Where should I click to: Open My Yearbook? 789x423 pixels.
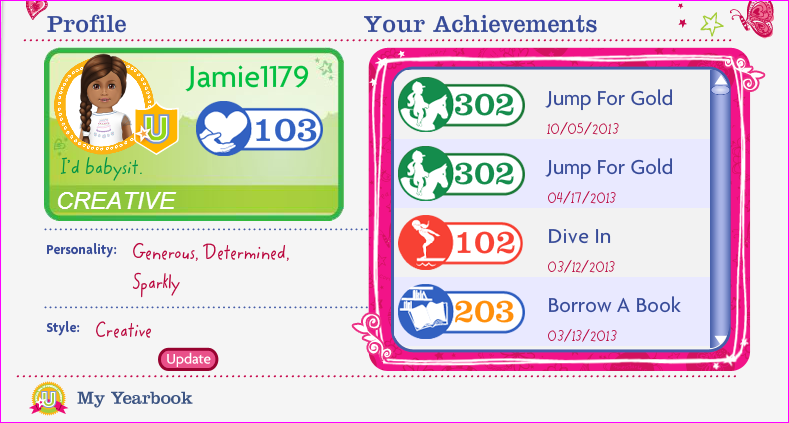[134, 398]
